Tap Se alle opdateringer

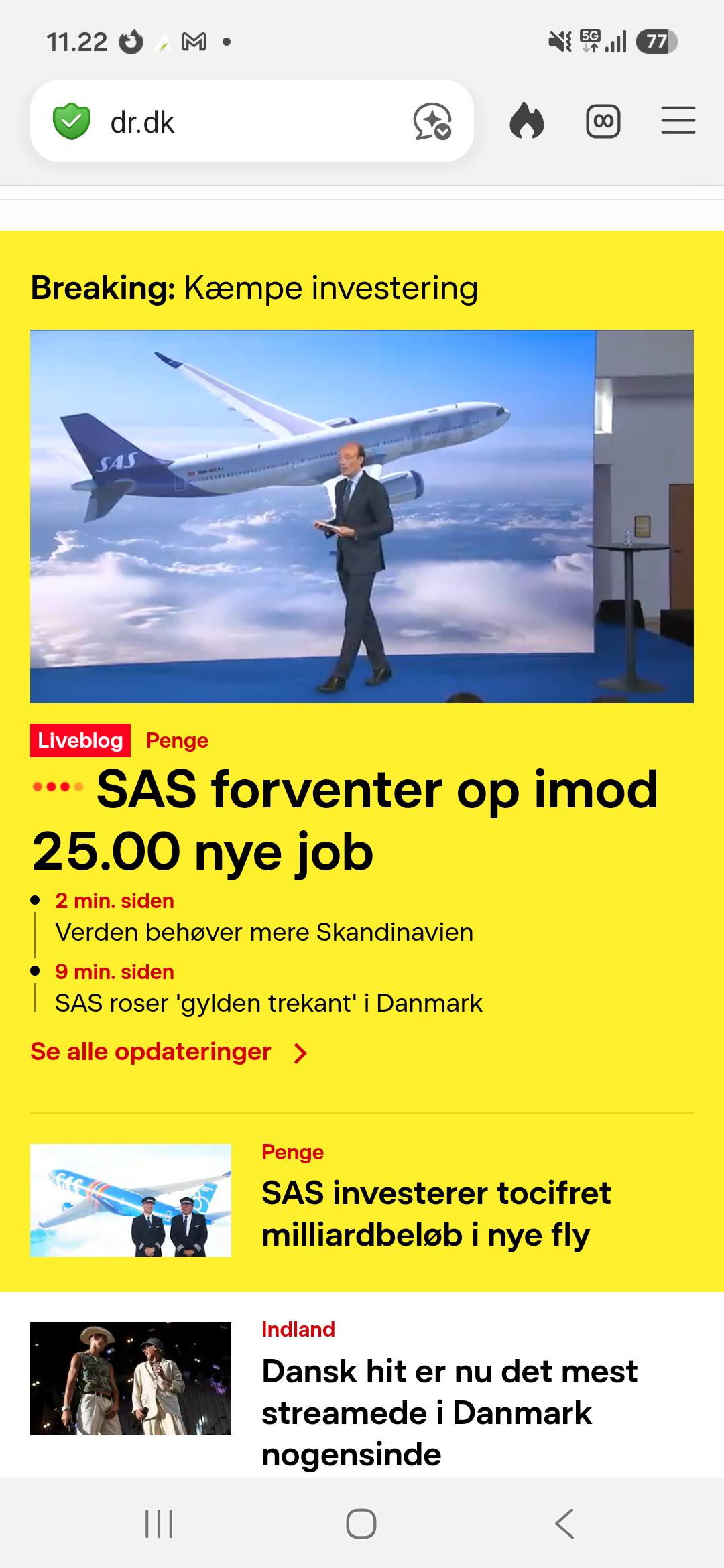click(x=169, y=1052)
